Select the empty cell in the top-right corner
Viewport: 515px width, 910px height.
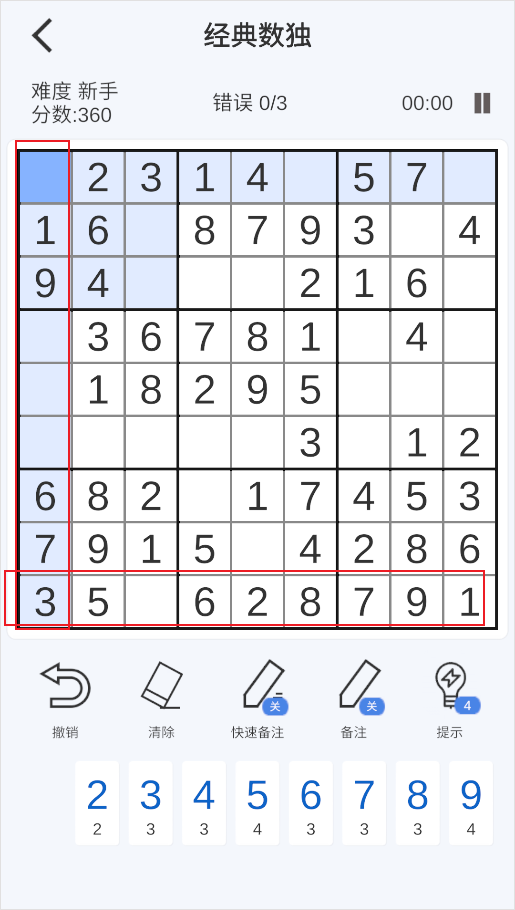469,177
